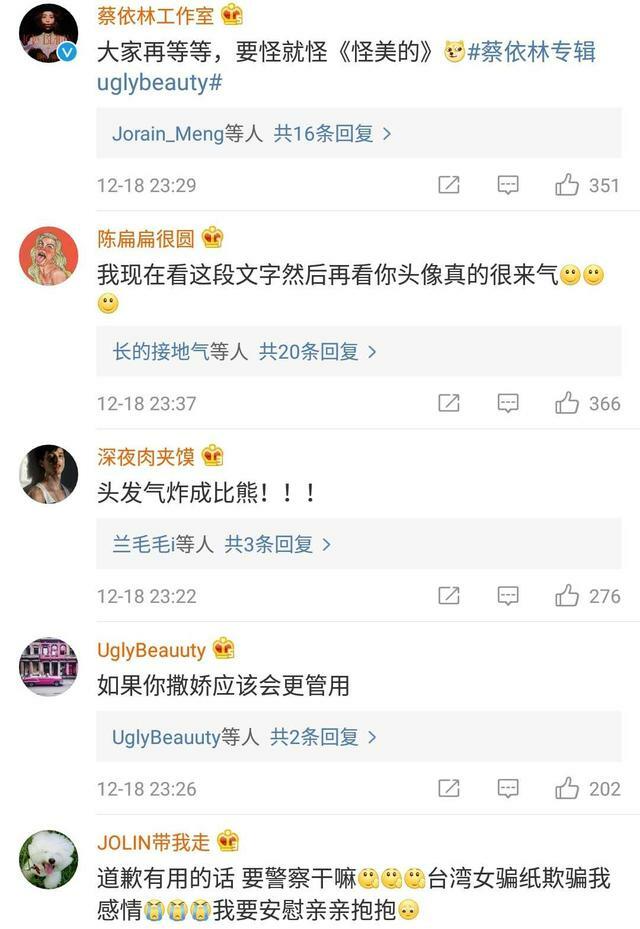The image size is (640, 929).
Task: Like UglyBeauuty's comment
Action: pos(568,789)
